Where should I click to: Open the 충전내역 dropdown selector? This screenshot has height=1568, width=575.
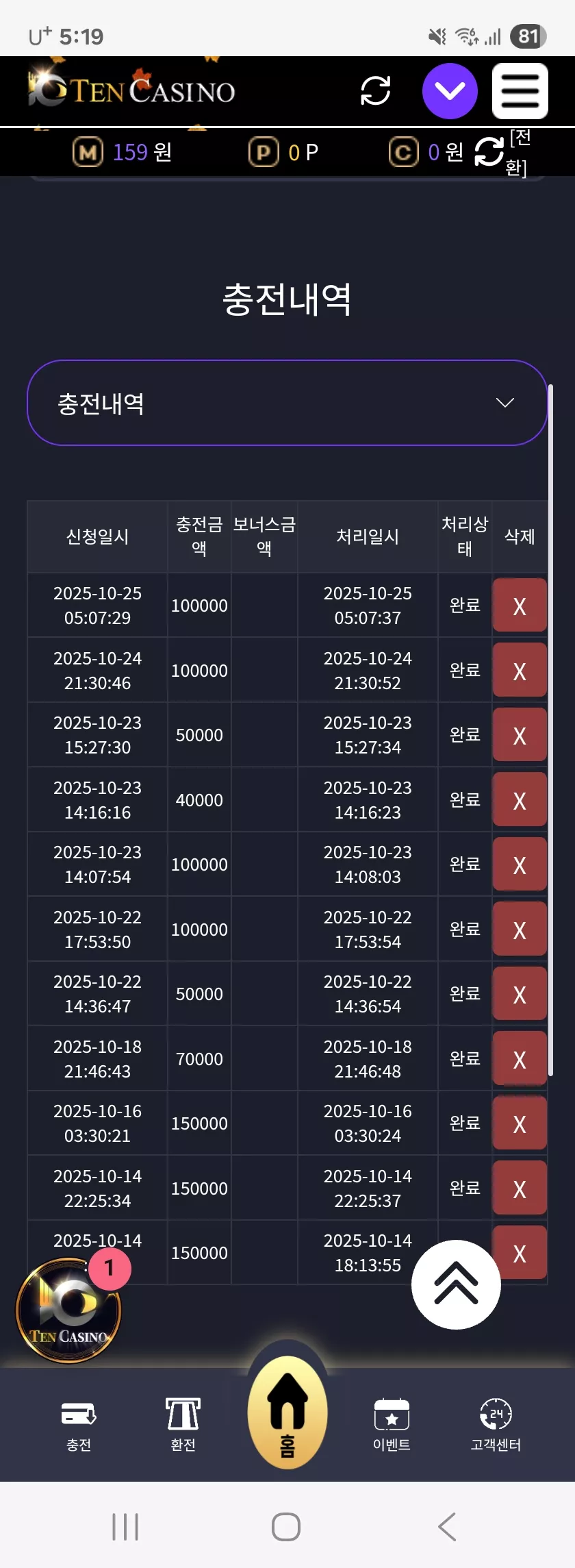(x=287, y=403)
